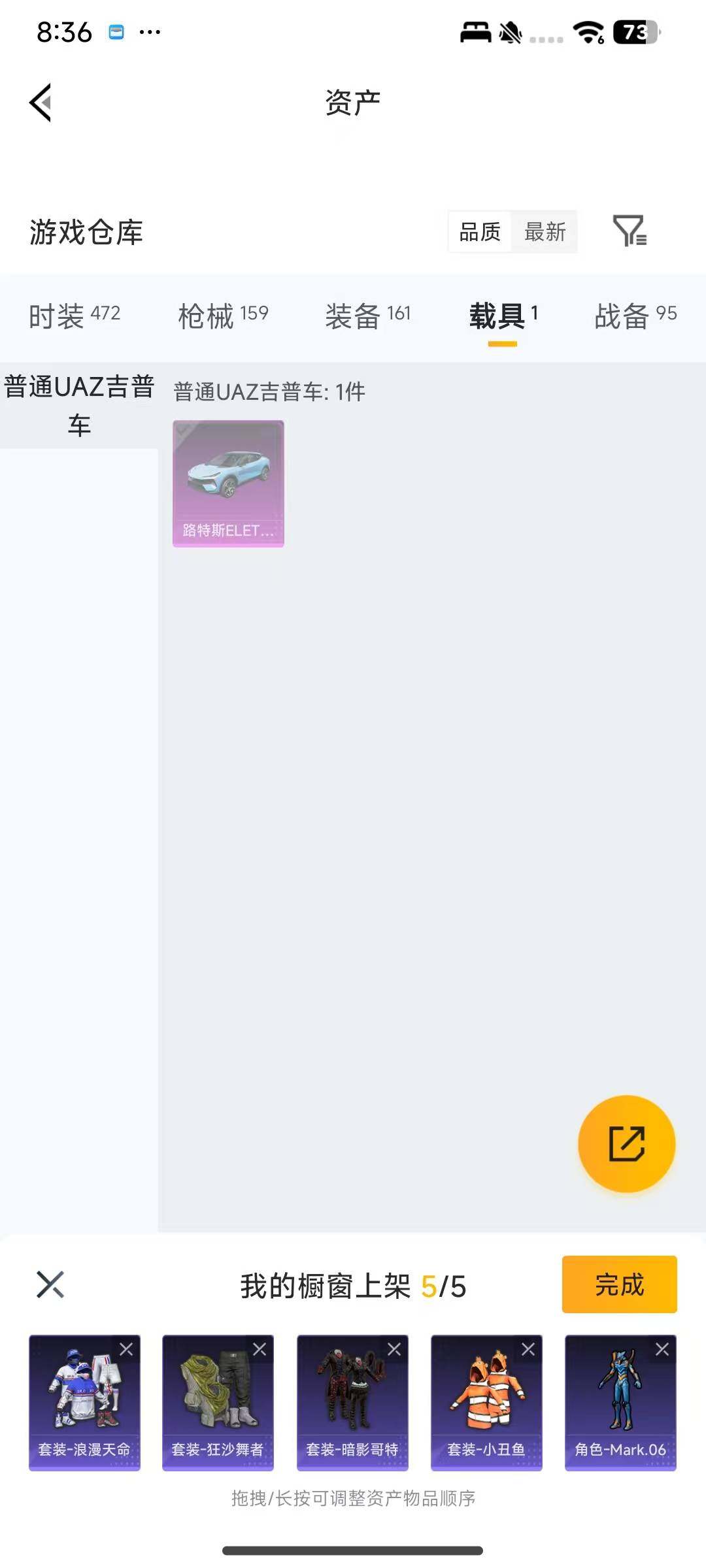Select 普通UAZ吉普车 in the side category list

coord(79,405)
